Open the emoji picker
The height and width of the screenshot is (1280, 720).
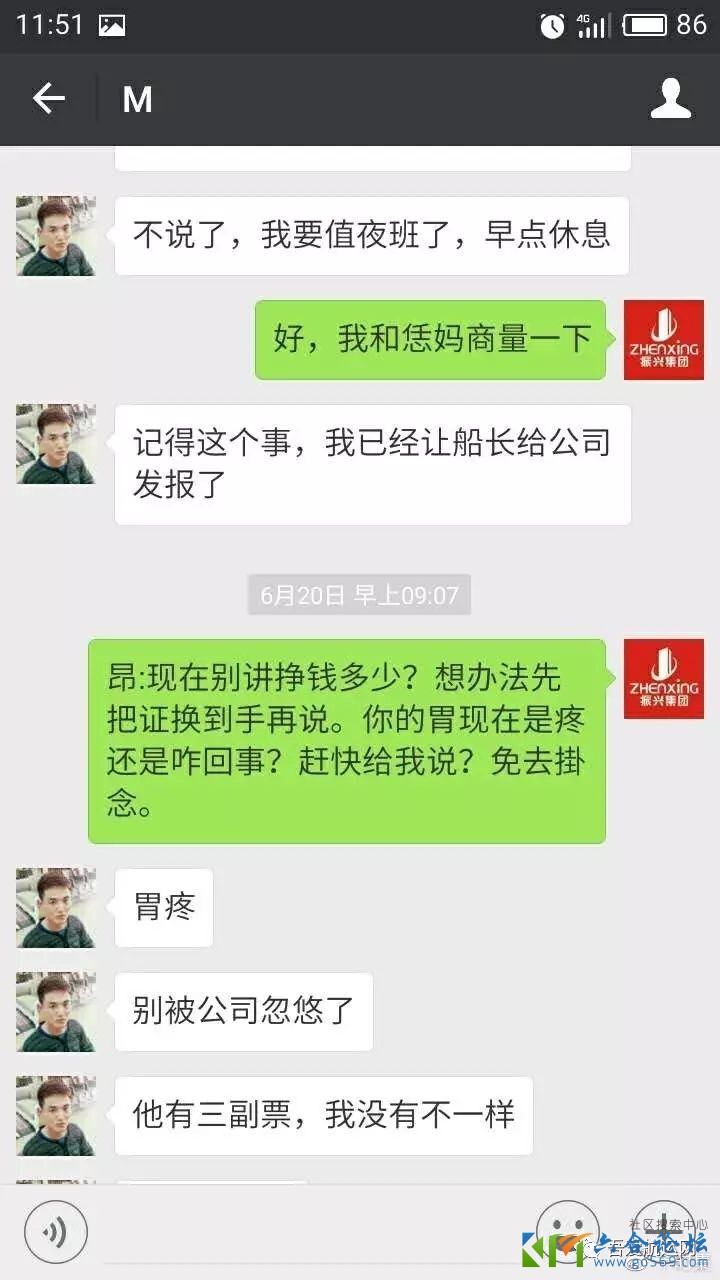click(567, 1229)
